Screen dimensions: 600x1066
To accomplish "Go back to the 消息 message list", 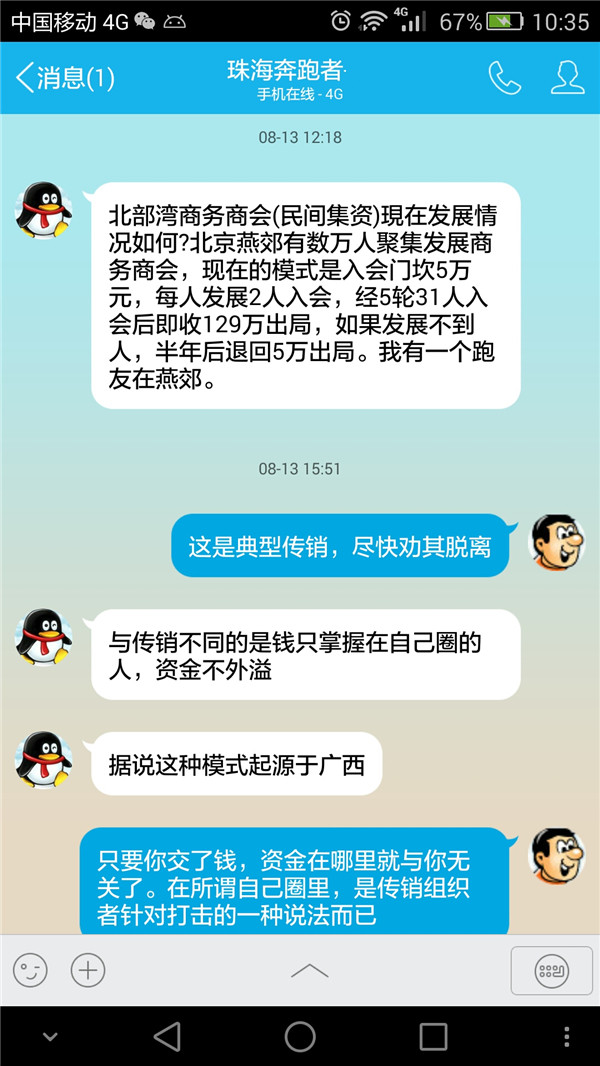I will coord(64,78).
